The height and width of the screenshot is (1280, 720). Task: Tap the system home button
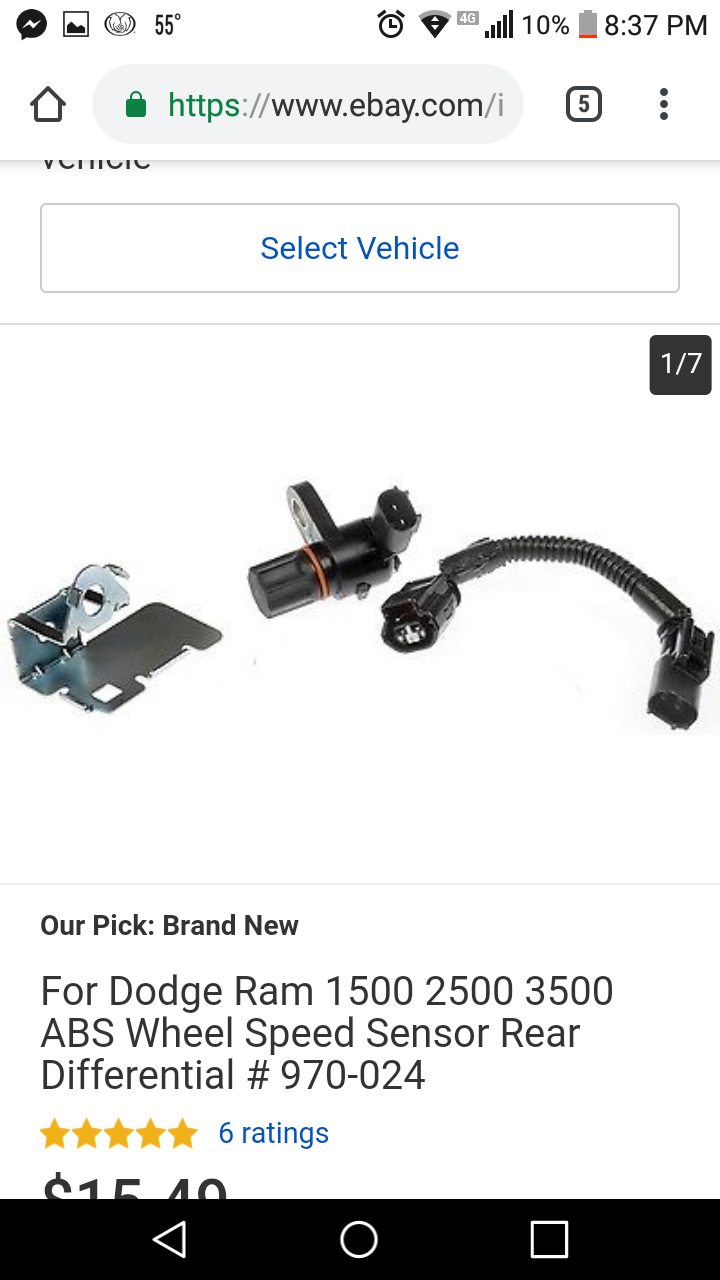359,1240
